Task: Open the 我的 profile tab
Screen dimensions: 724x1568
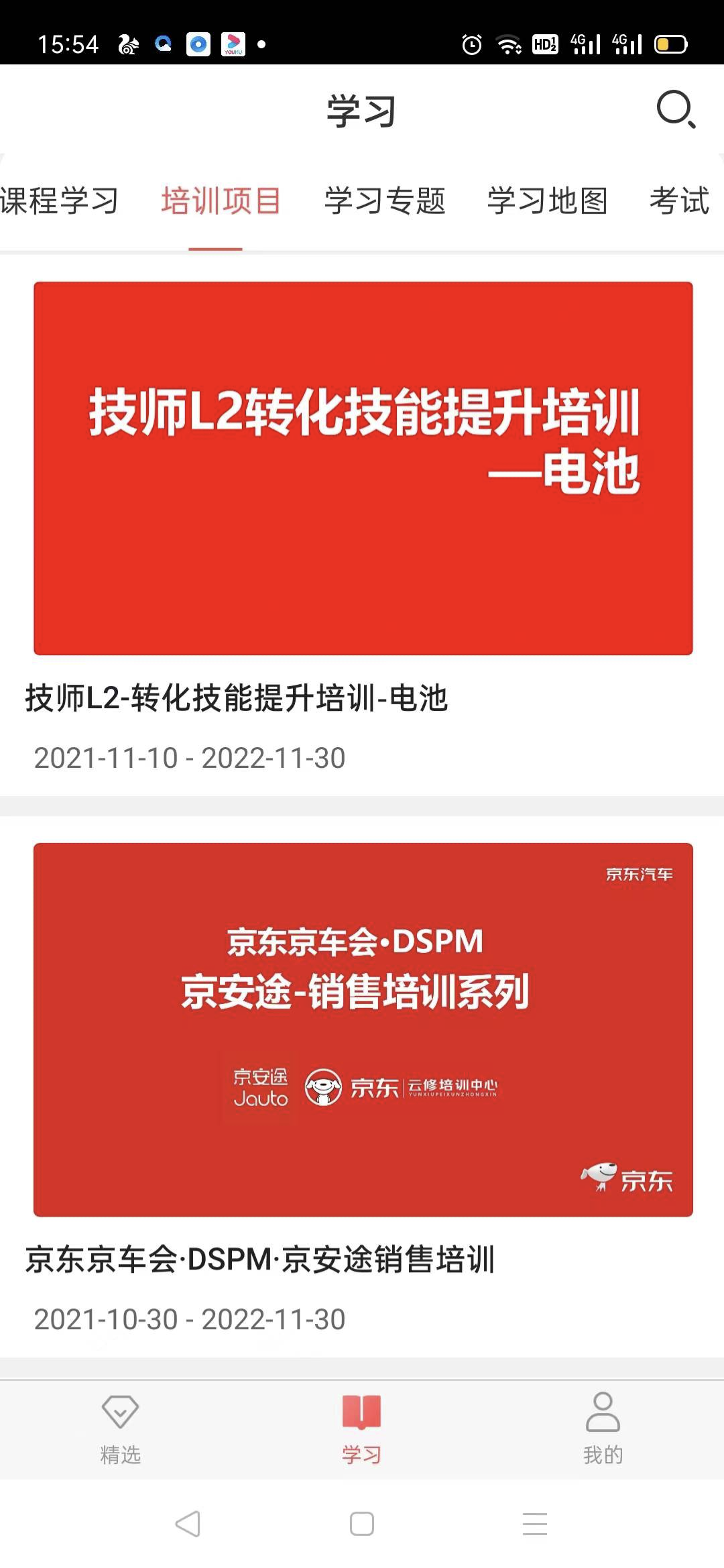Action: 603,1429
